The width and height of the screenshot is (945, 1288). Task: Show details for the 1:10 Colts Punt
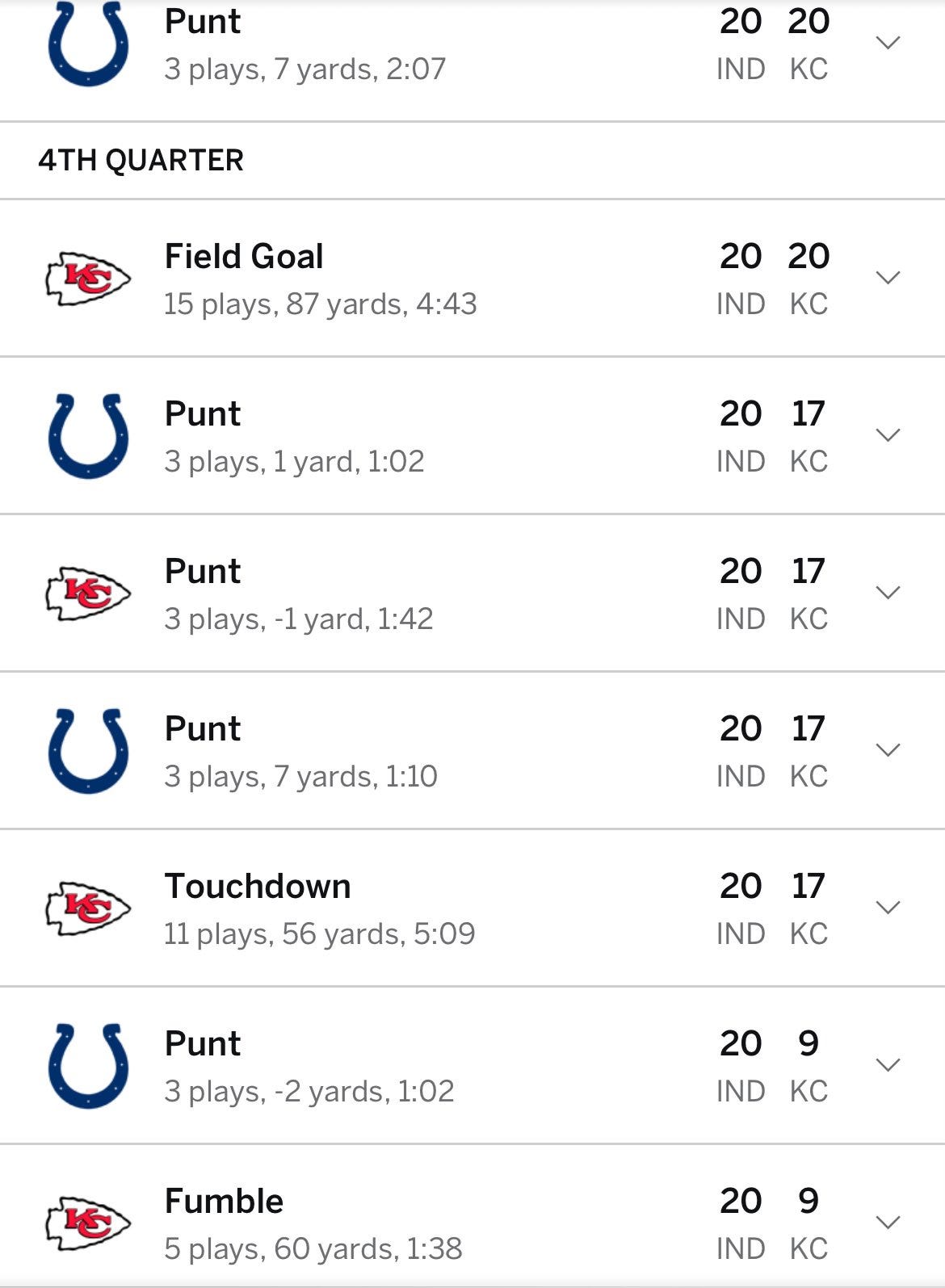click(x=888, y=750)
